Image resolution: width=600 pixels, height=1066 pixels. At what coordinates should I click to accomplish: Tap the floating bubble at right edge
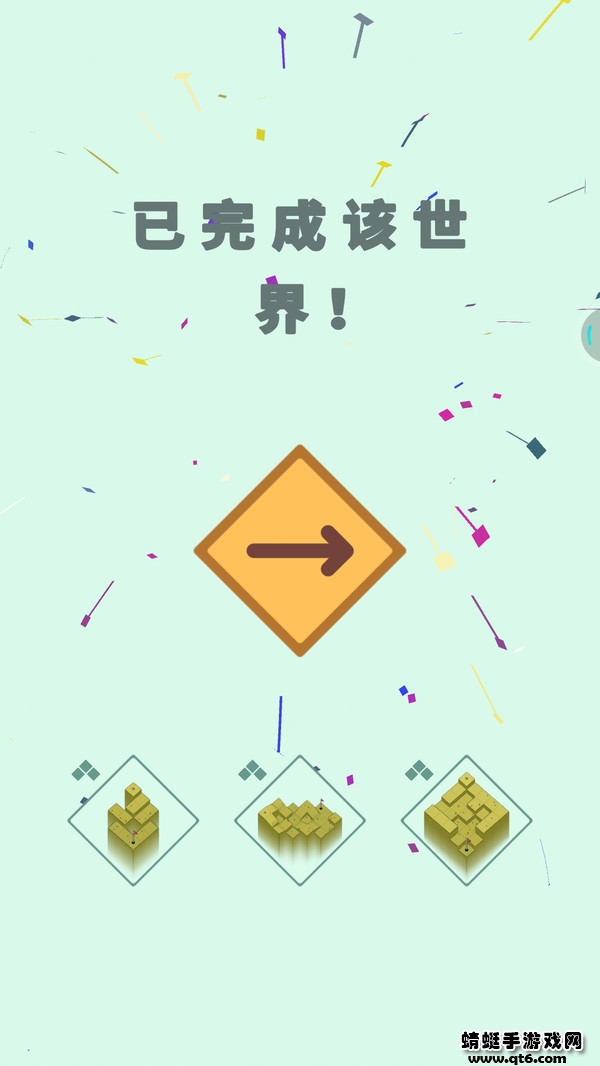tap(592, 335)
